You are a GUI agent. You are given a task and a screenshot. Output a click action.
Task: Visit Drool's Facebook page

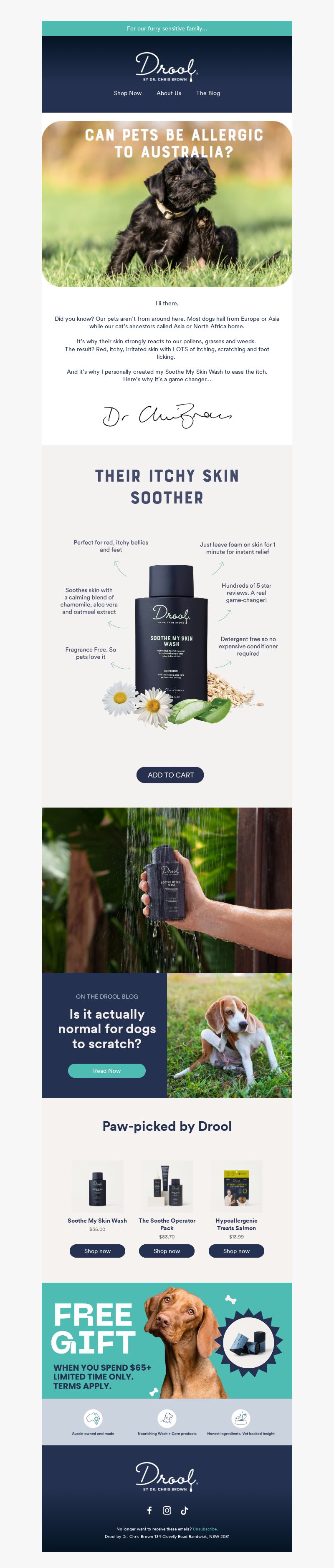[149, 1510]
